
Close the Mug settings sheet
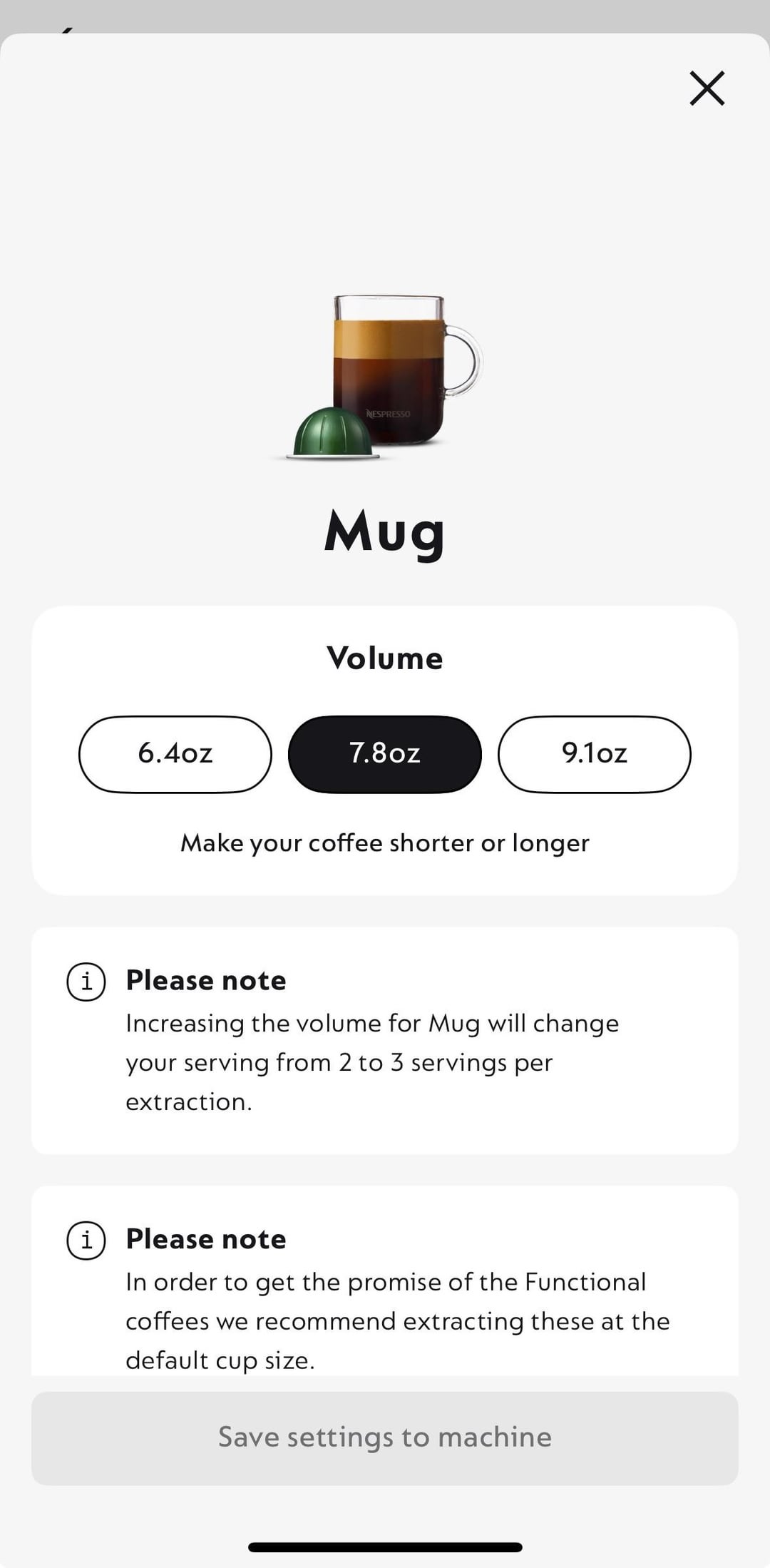pyautogui.click(x=707, y=88)
